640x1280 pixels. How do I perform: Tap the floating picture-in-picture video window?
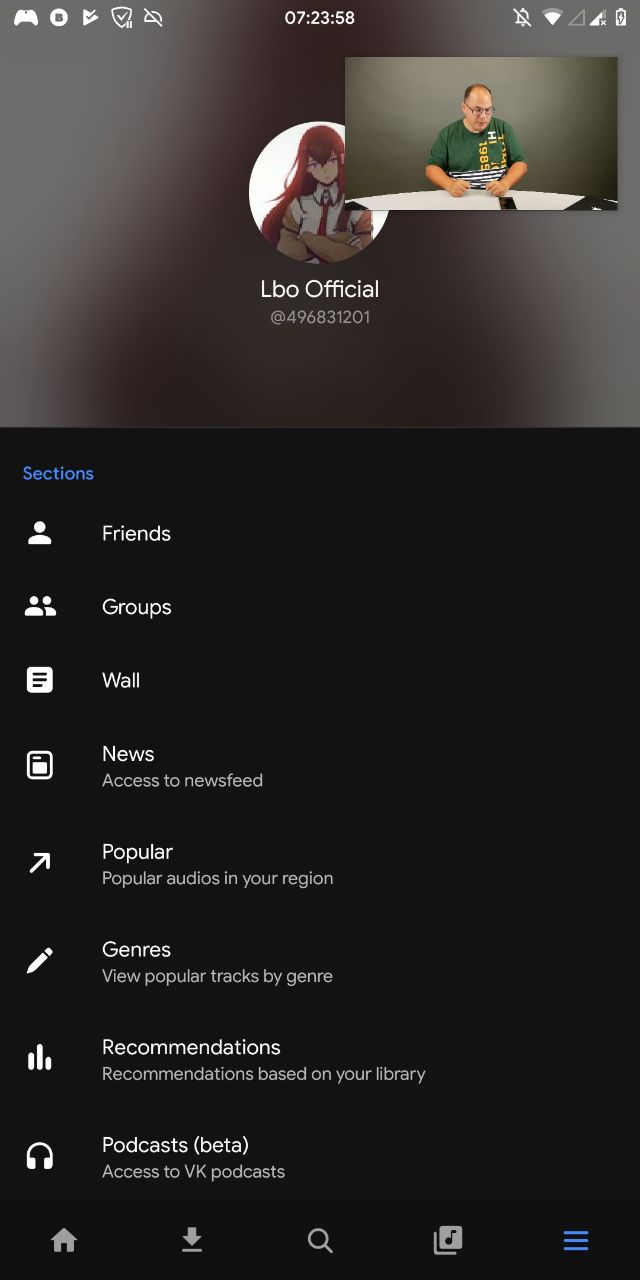click(481, 133)
